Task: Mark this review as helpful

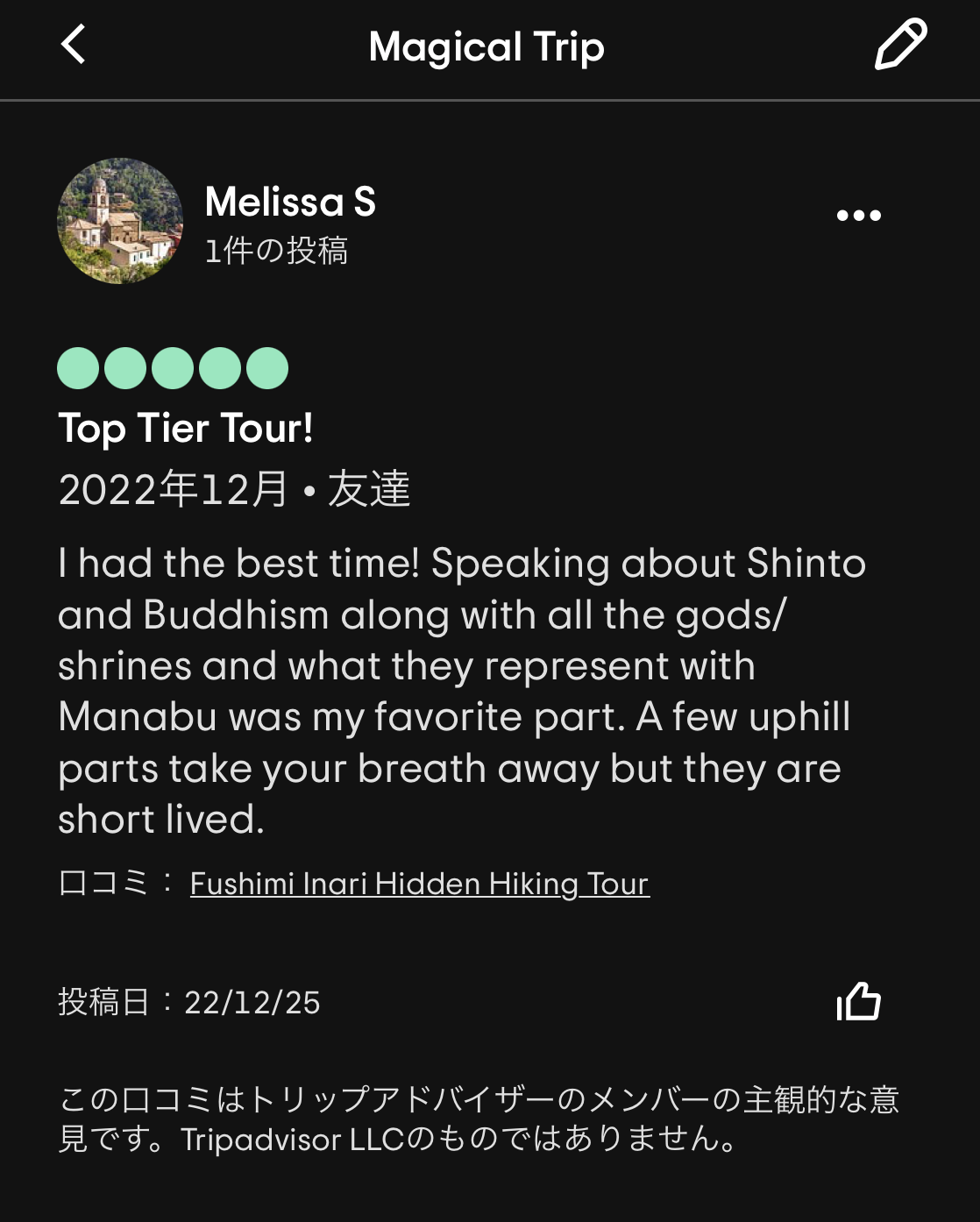Action: [858, 1001]
